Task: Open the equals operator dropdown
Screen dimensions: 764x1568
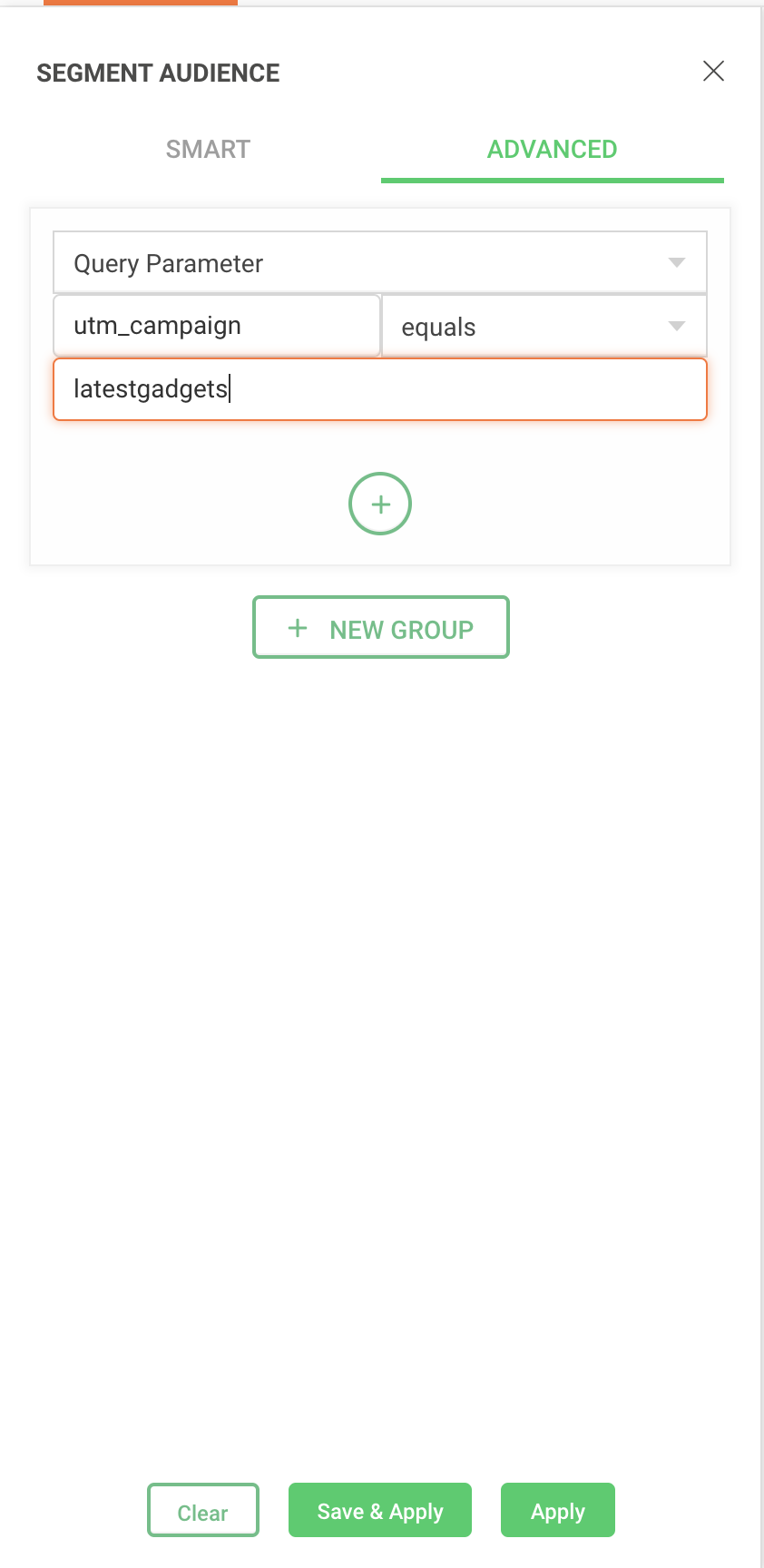Action: click(544, 327)
